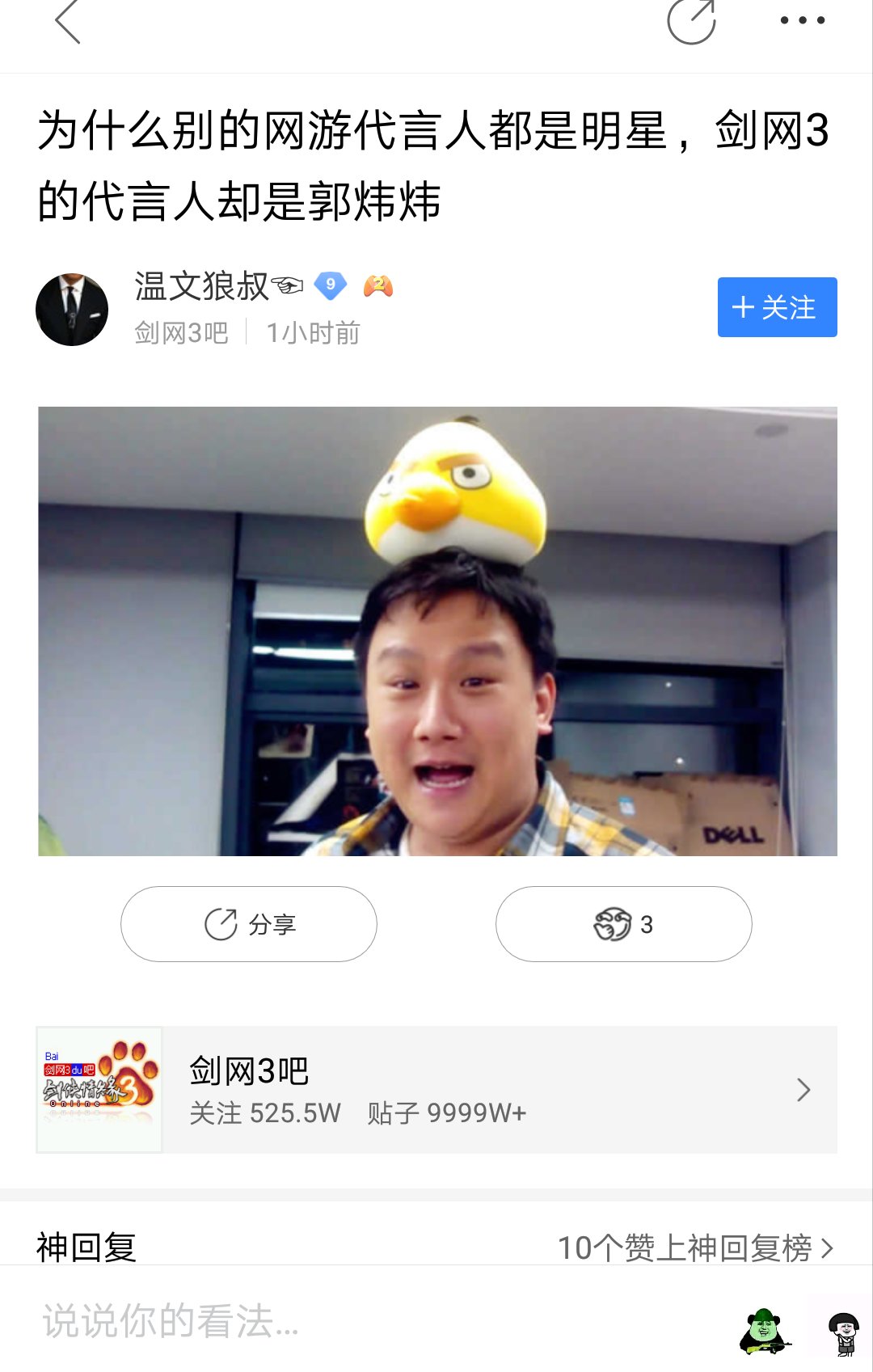
Task: Open the three-dot overflow menu
Action: pyautogui.click(x=802, y=21)
